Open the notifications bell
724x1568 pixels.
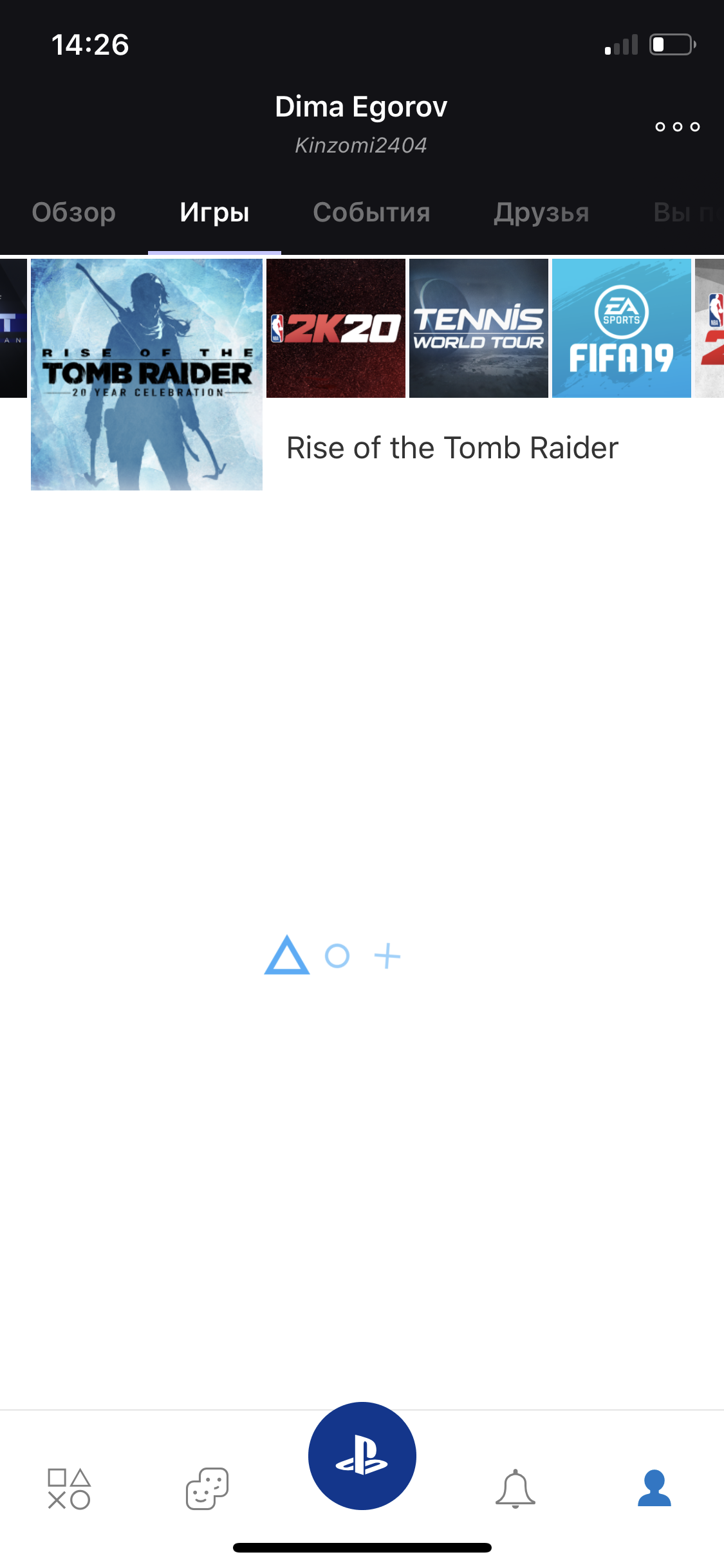point(515,1489)
